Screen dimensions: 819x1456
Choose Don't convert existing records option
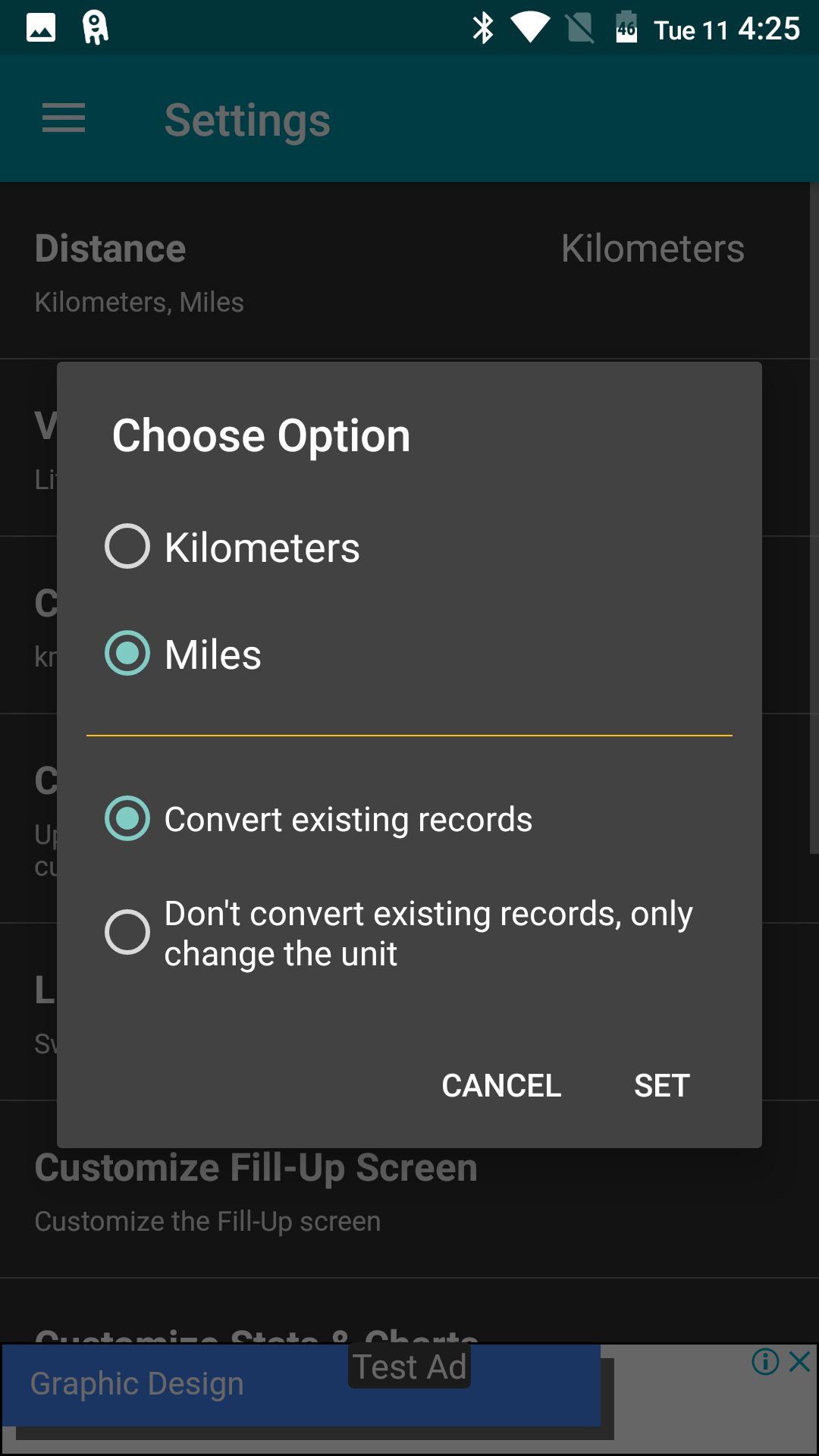(x=399, y=933)
